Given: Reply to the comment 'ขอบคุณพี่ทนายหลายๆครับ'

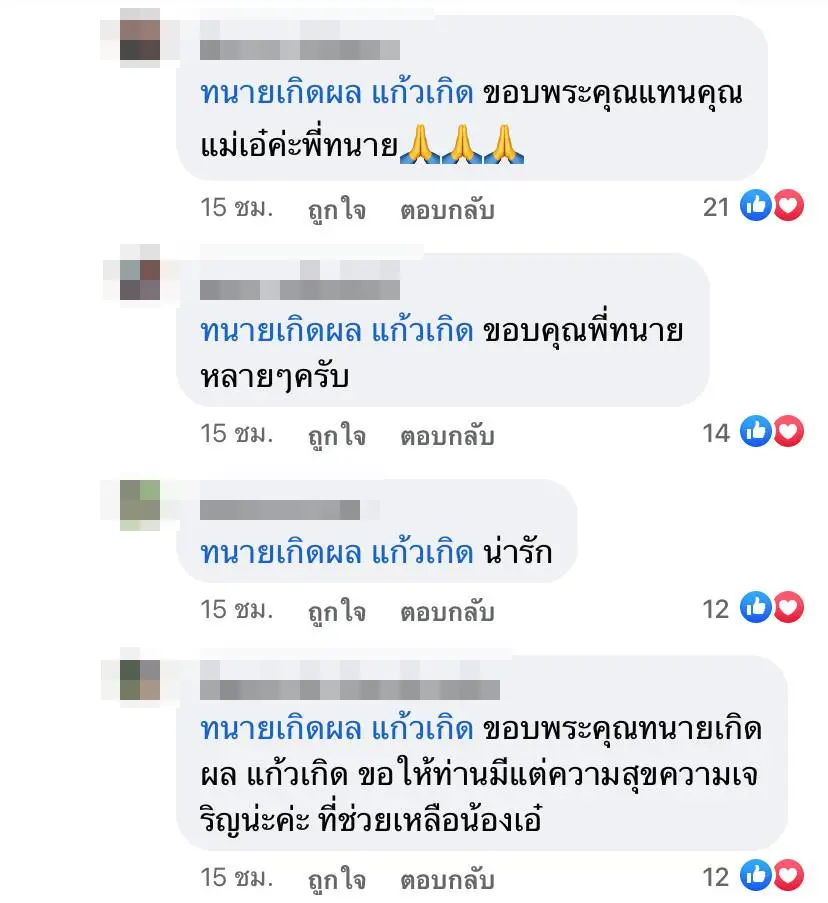Looking at the screenshot, I should click(447, 435).
